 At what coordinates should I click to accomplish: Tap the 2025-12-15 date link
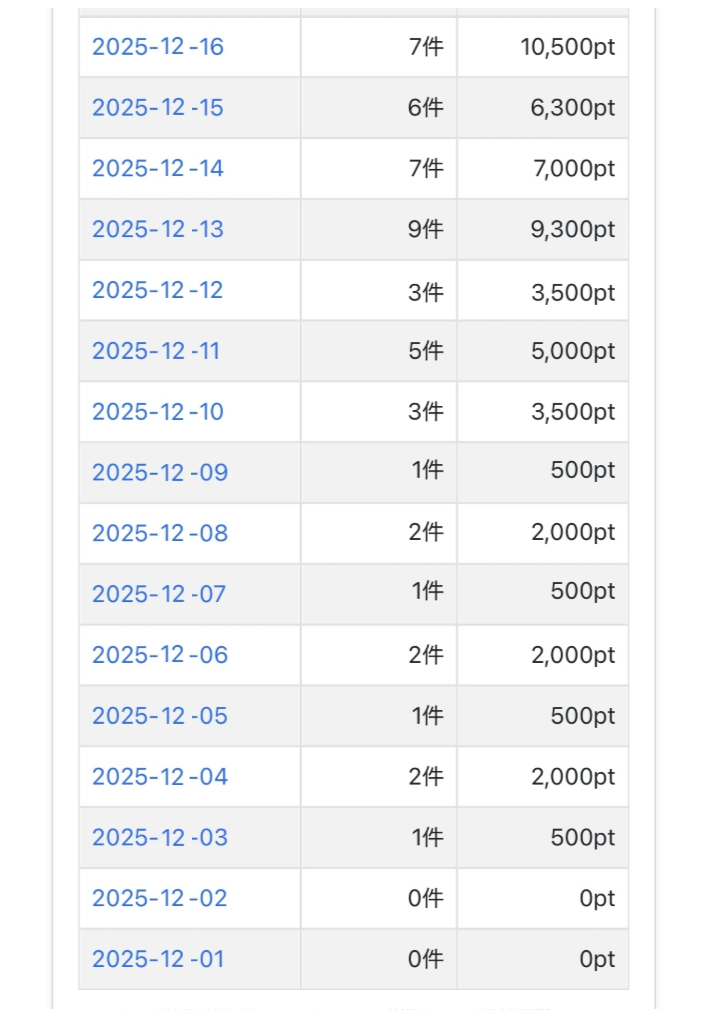click(158, 108)
